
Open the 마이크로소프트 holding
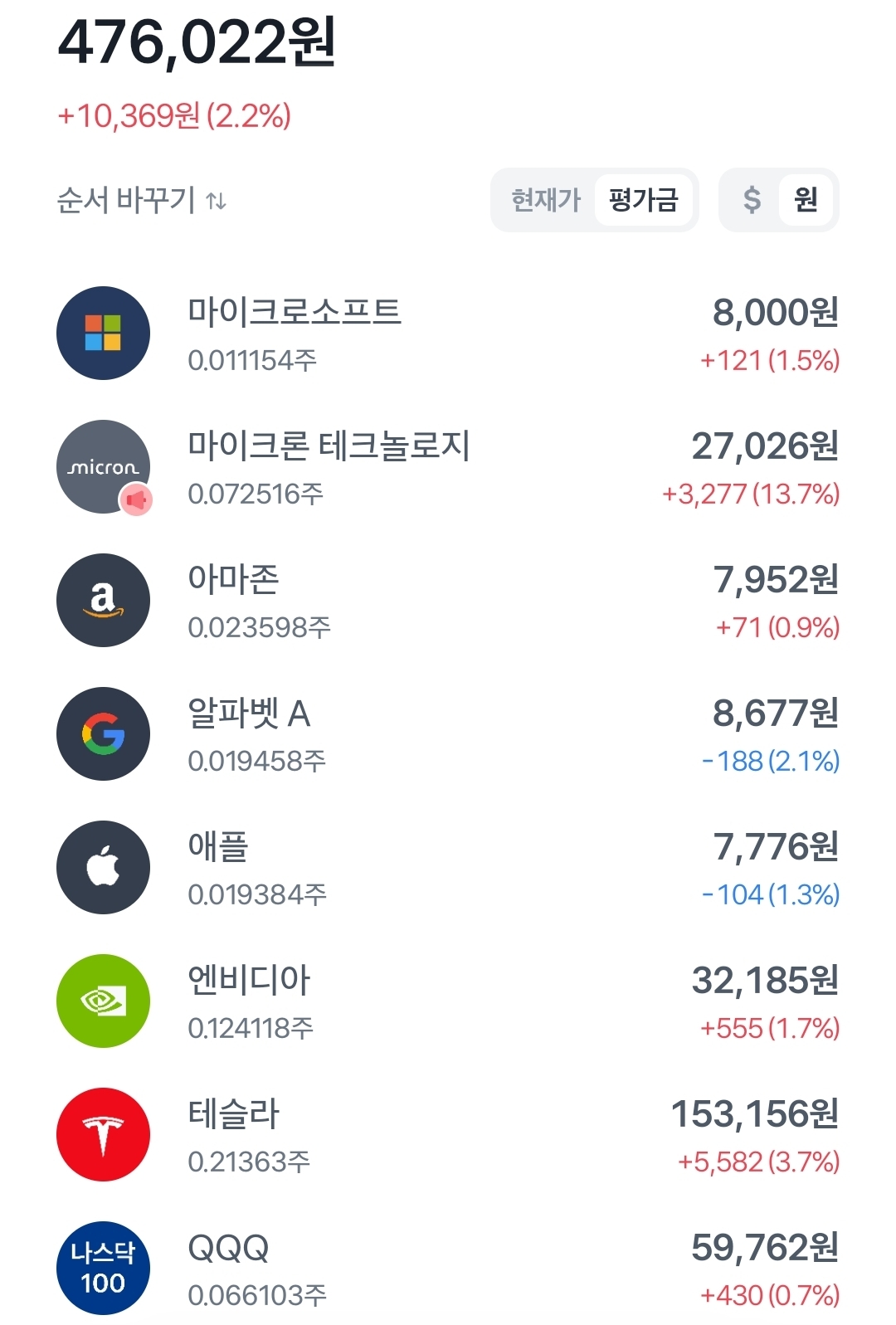click(448, 334)
